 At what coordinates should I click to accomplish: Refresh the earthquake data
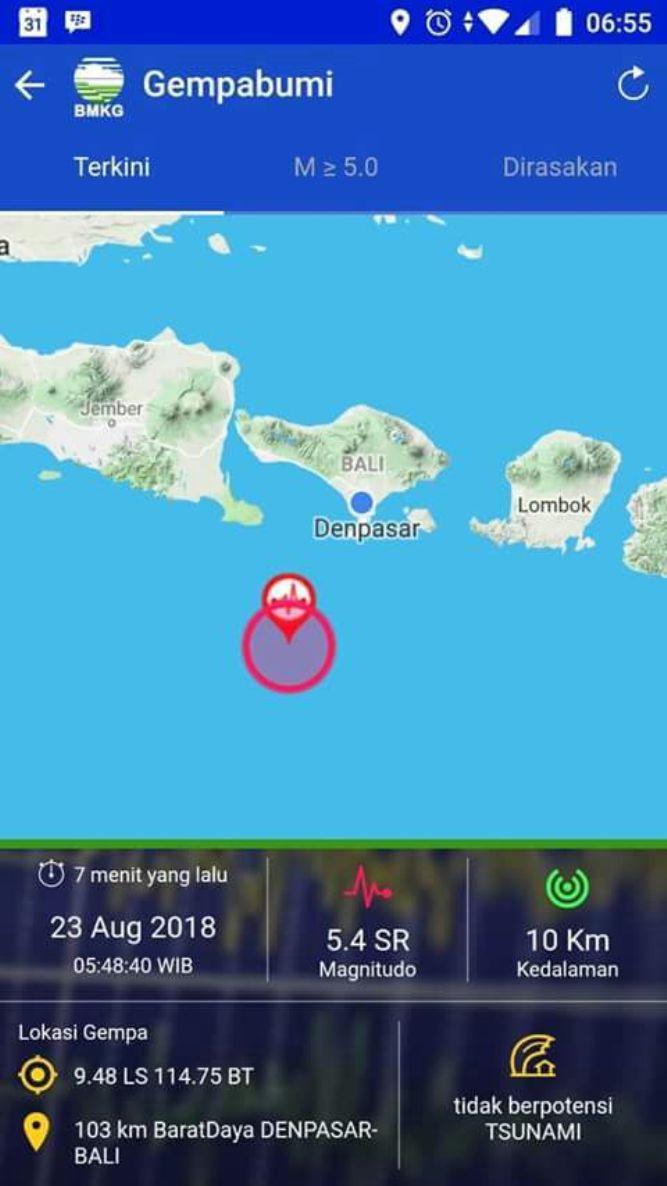632,86
